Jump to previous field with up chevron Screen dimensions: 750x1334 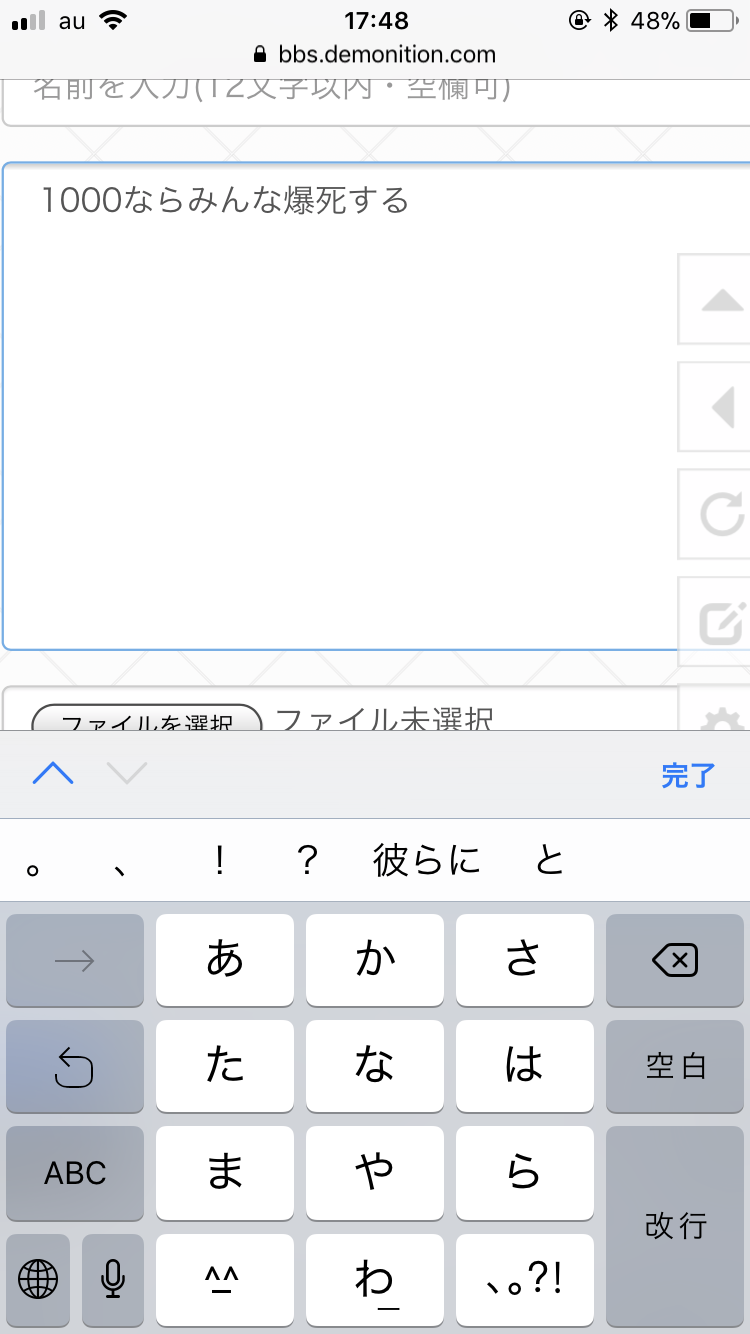tap(53, 773)
